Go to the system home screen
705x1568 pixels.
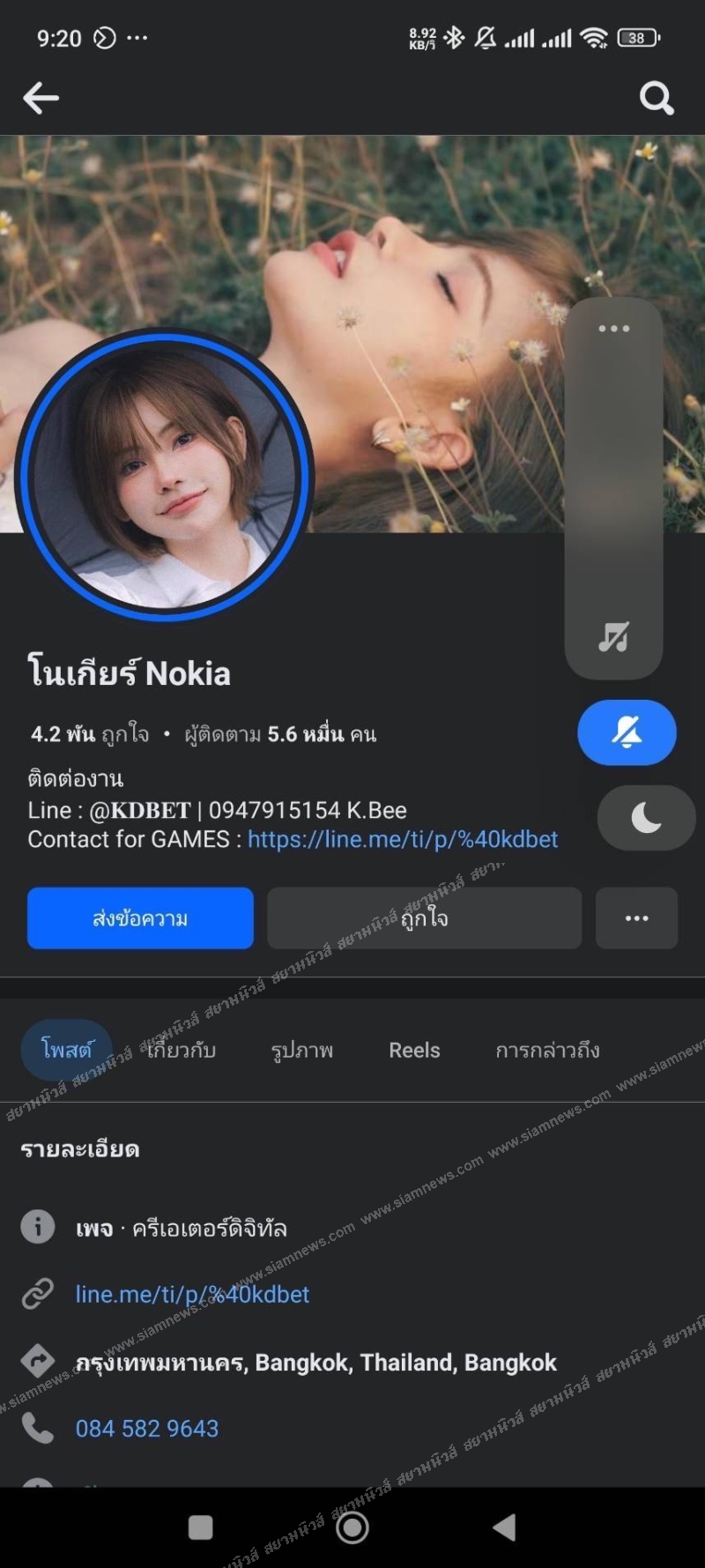[352, 1527]
